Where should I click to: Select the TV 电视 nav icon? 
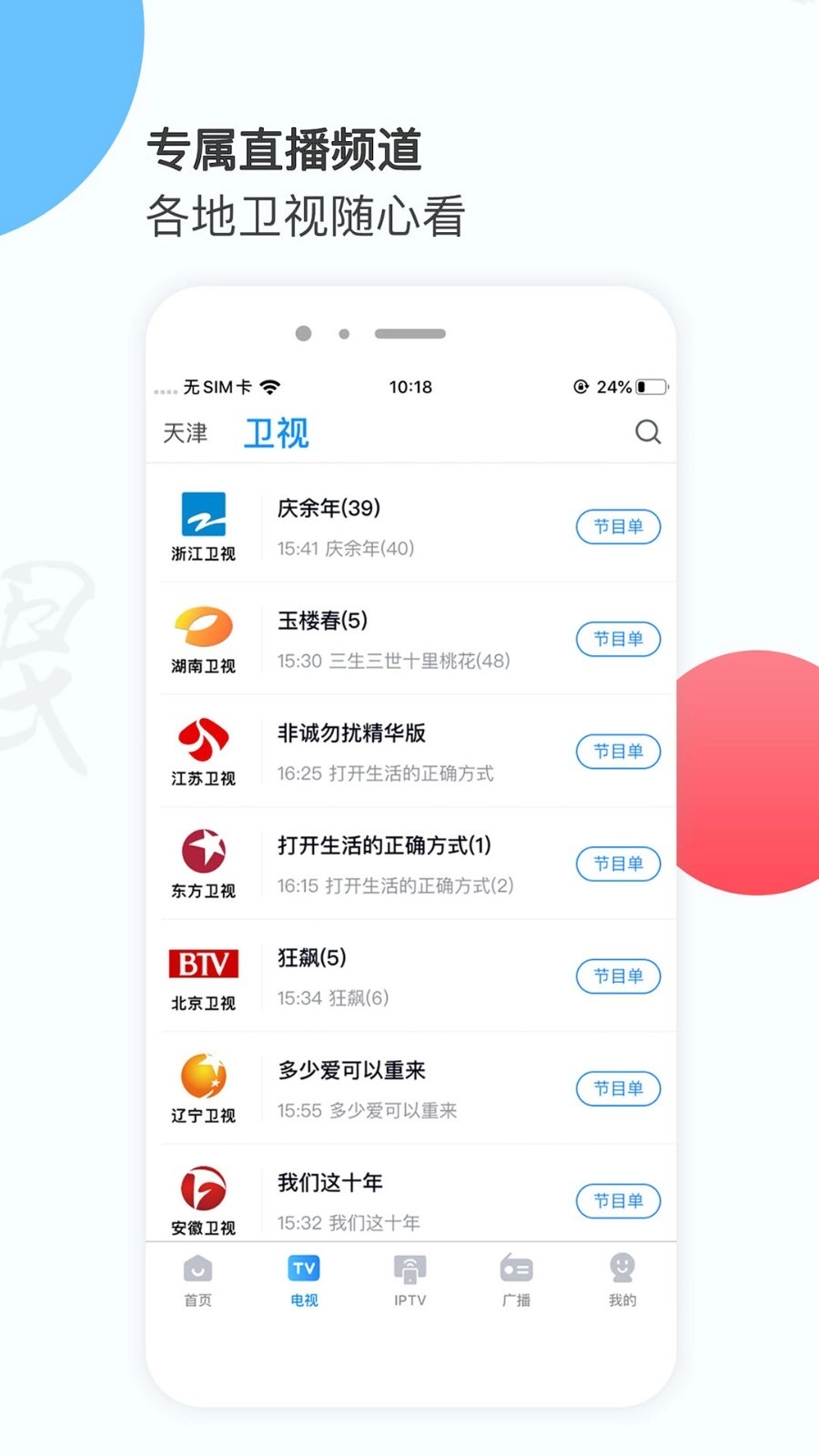tap(303, 1279)
